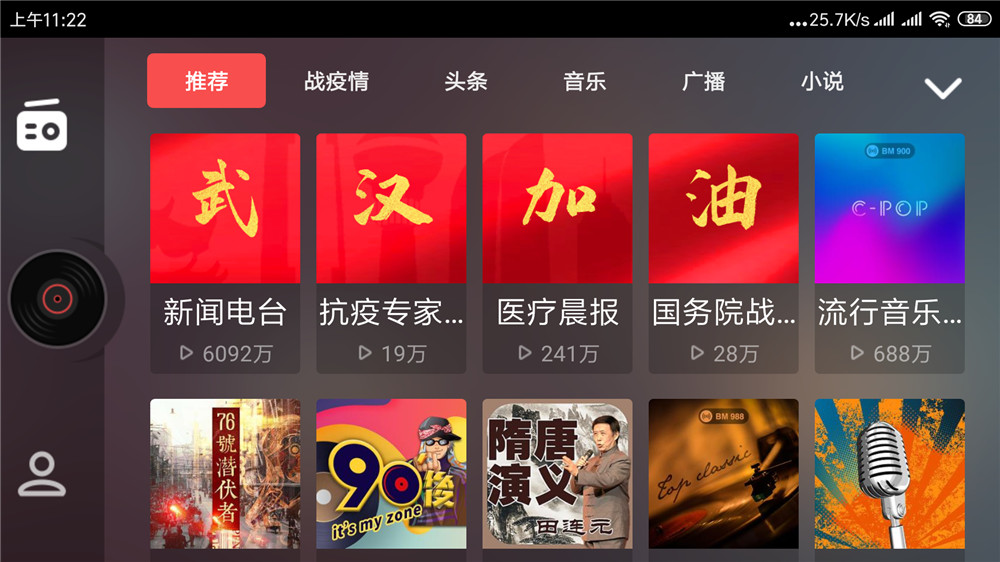The image size is (1000, 562).
Task: Open the 隋唐演义 audiobook
Action: point(557,474)
